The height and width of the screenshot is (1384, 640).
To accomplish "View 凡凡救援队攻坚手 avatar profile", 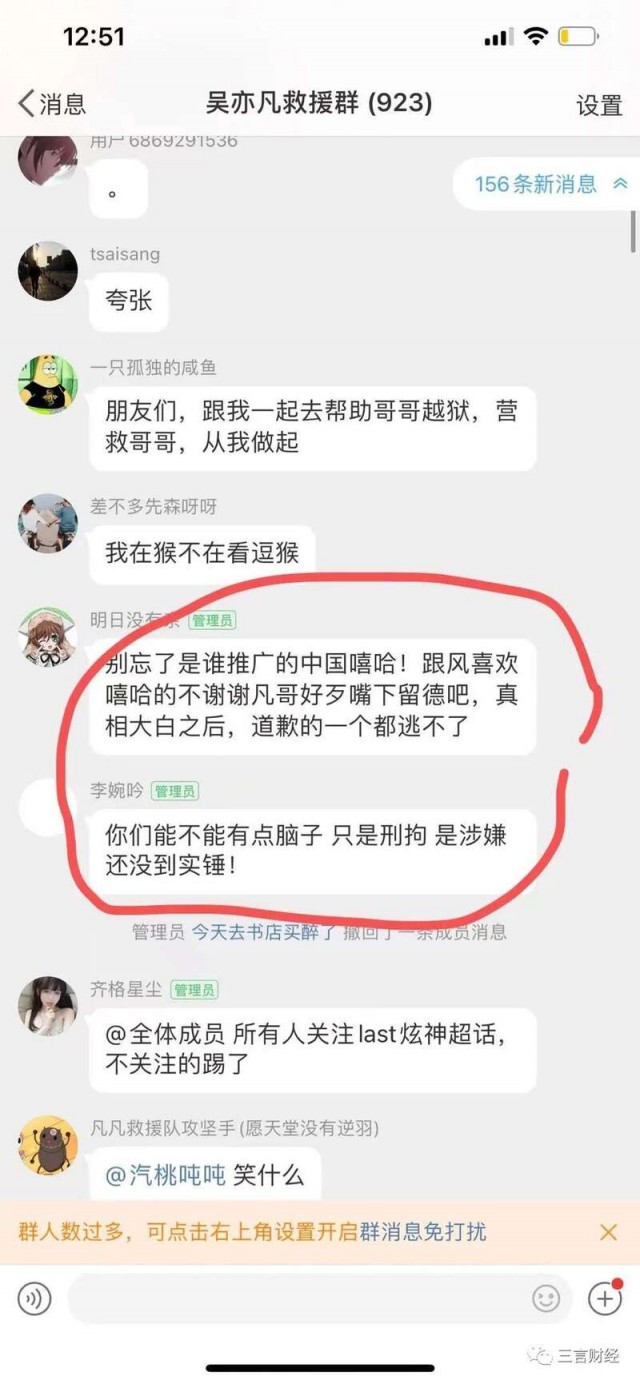I will (x=47, y=1144).
